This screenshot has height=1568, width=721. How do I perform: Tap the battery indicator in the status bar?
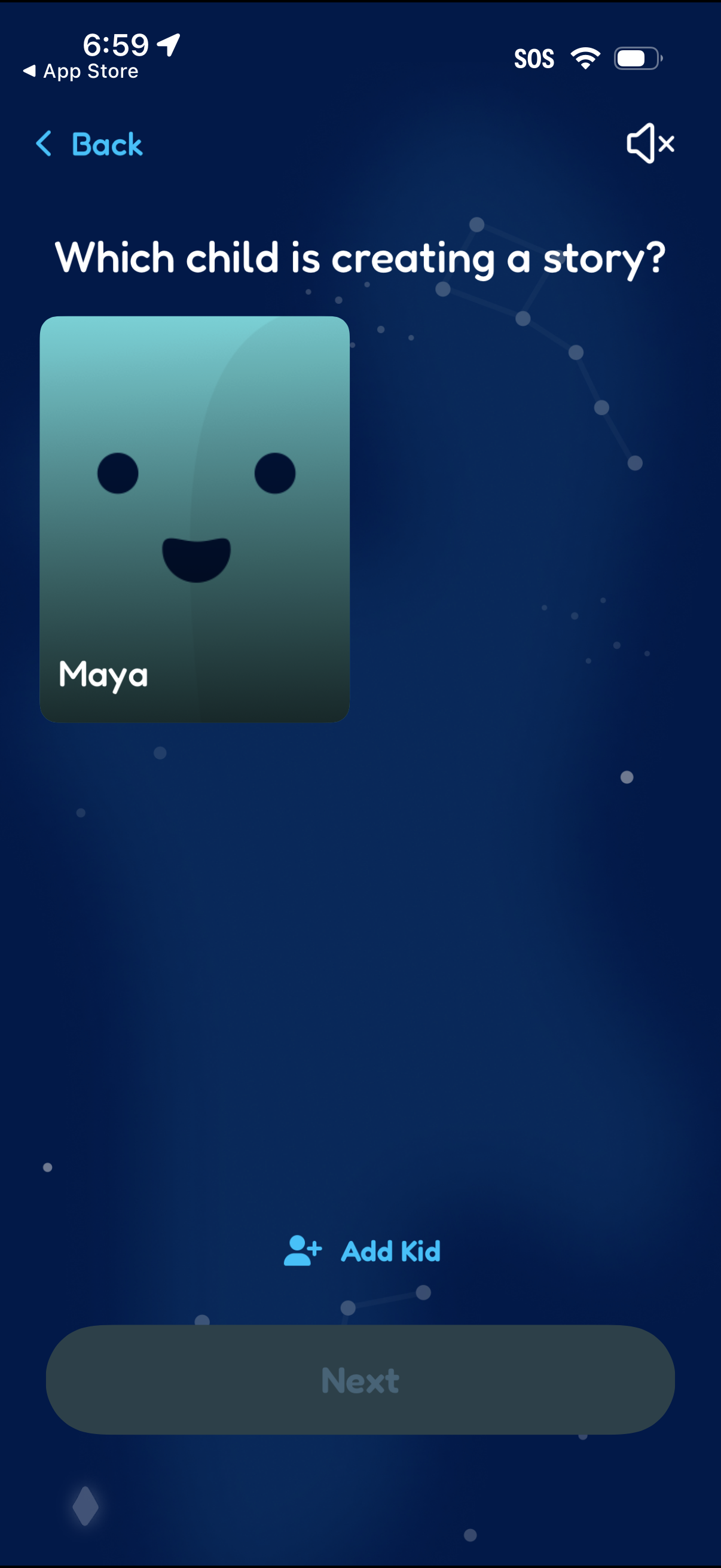pyautogui.click(x=636, y=57)
